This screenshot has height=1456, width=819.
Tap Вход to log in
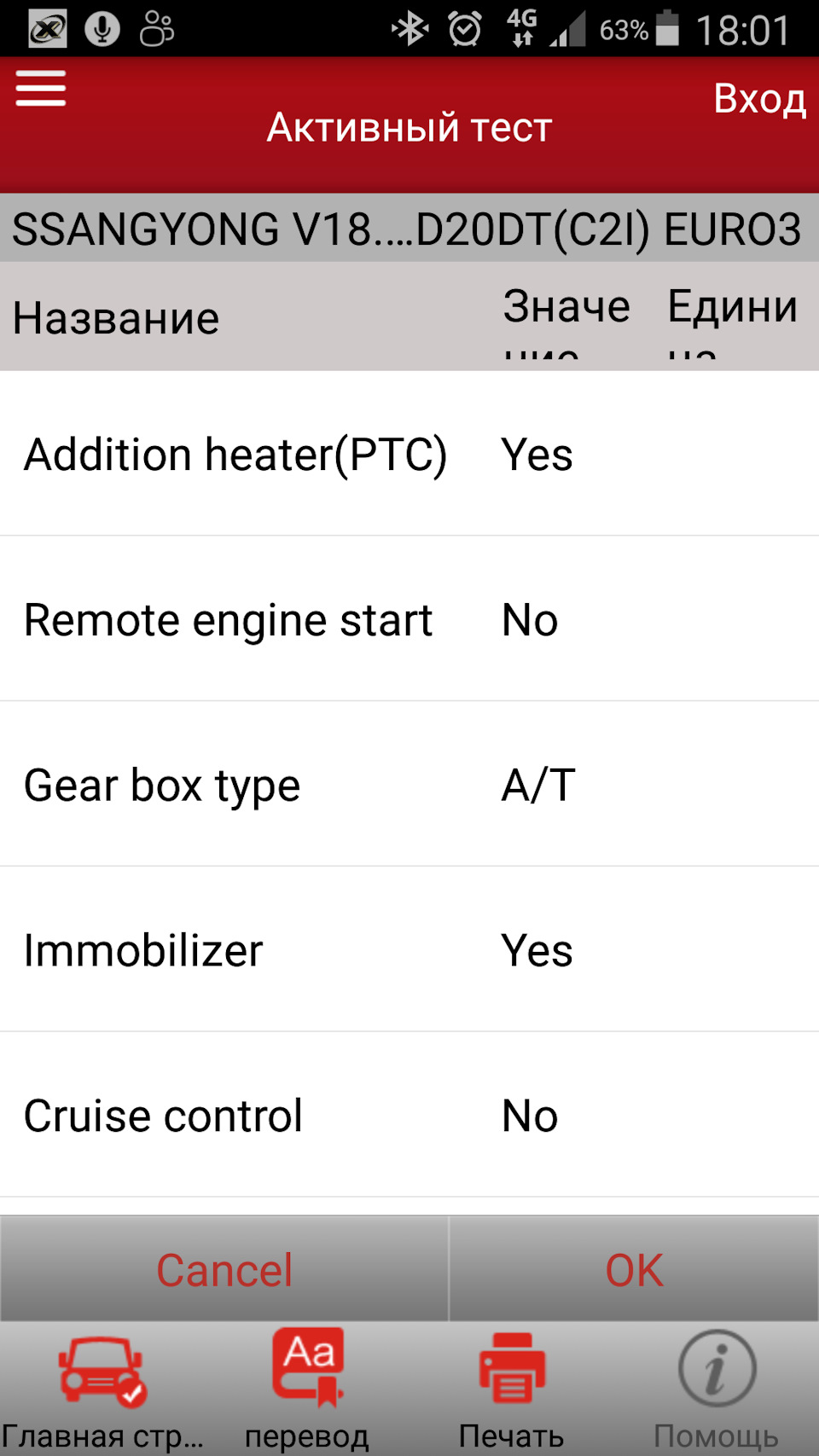(758, 99)
